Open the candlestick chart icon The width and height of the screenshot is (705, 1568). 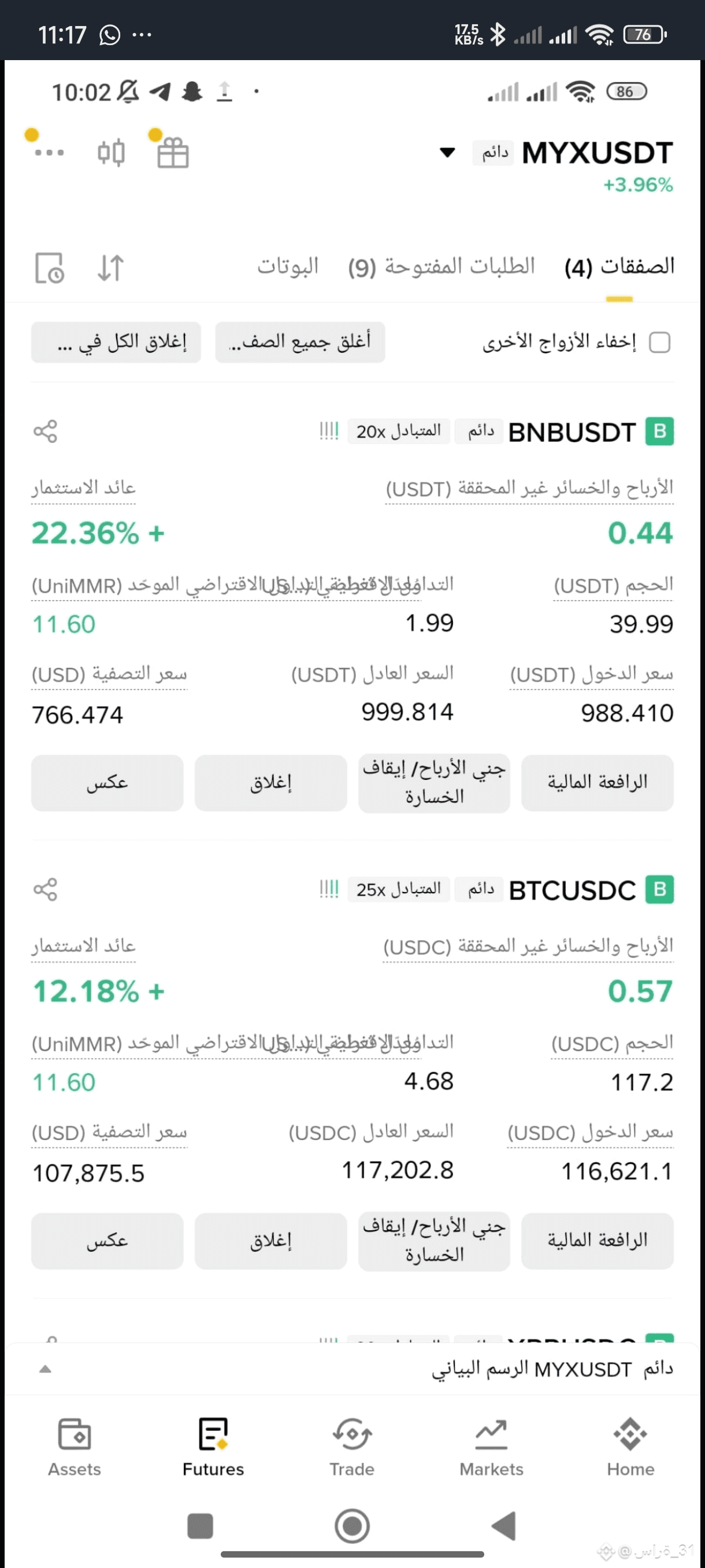pyautogui.click(x=112, y=152)
